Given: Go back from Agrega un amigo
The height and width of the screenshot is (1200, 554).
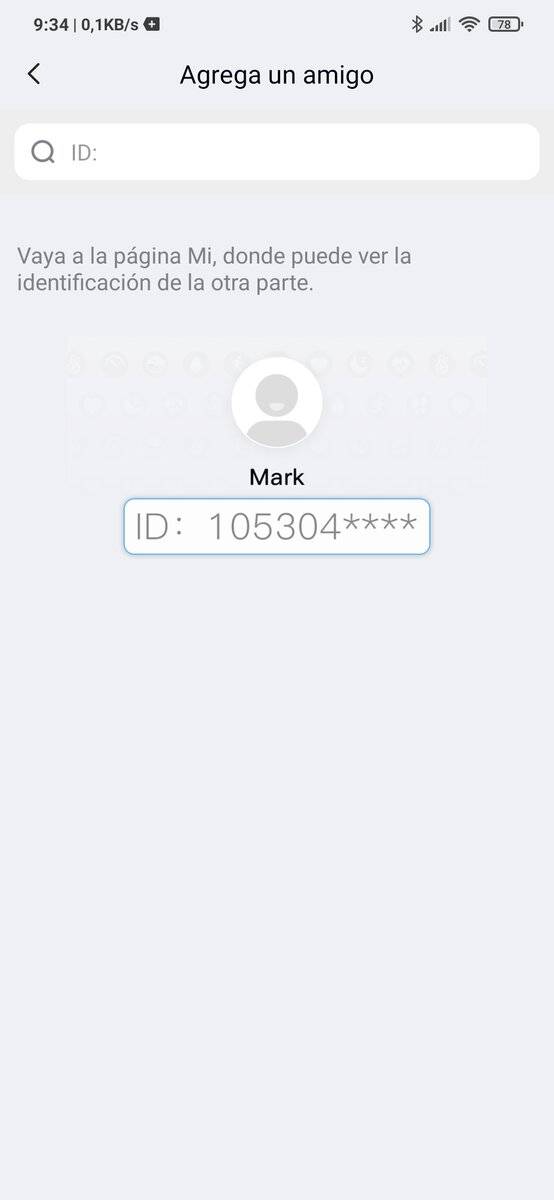Looking at the screenshot, I should click(x=34, y=74).
